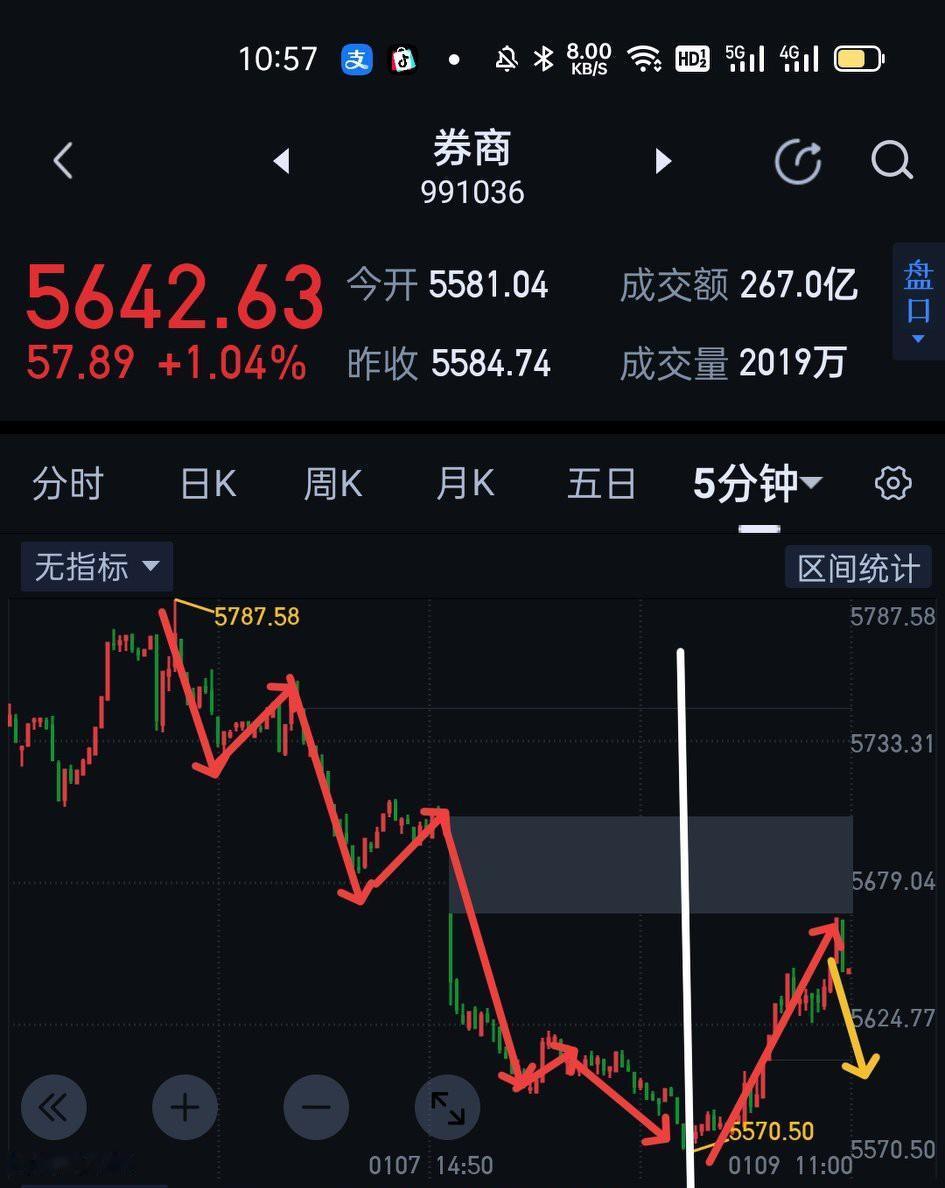Refresh the stock quote data

tap(797, 161)
